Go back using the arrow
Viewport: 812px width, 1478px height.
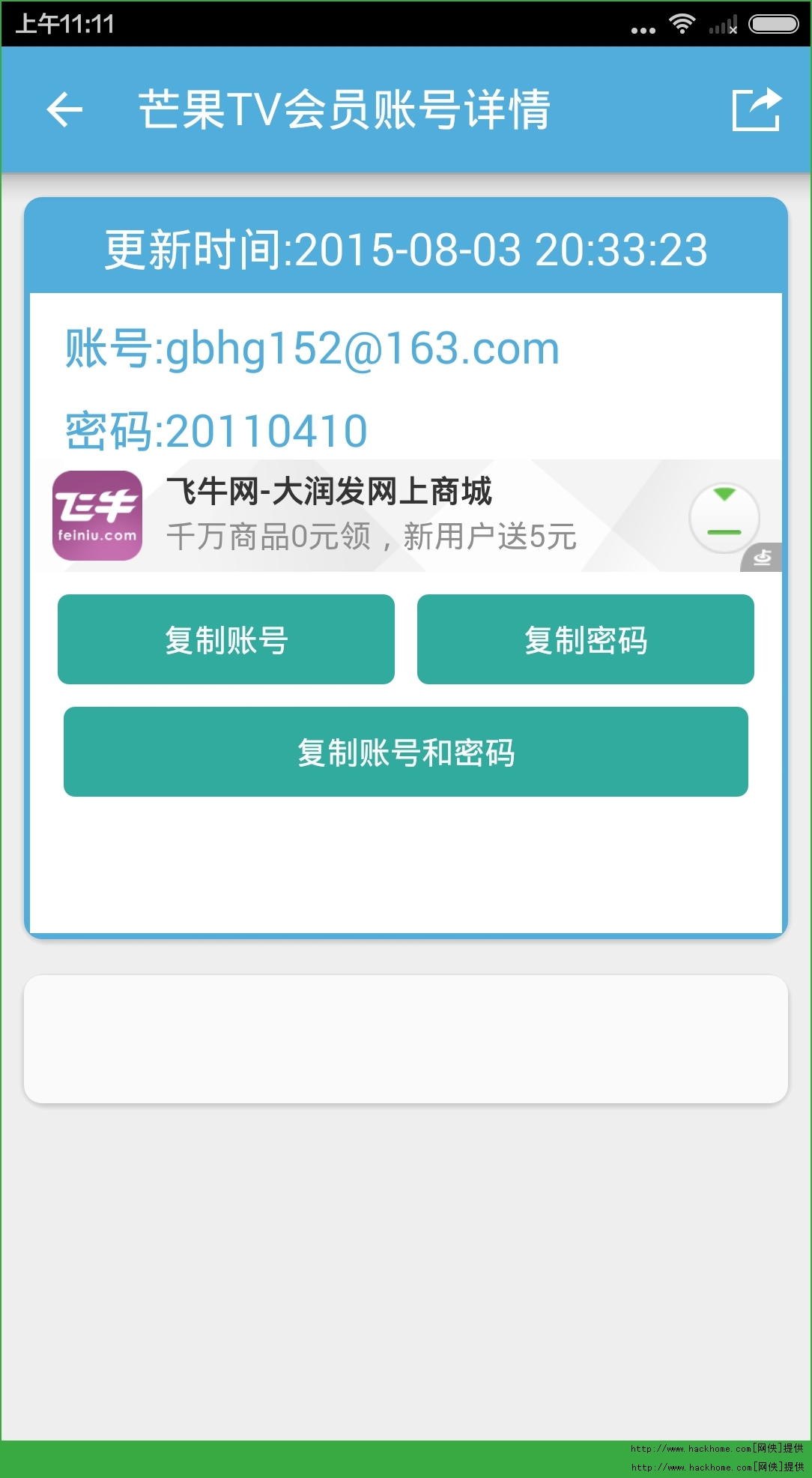(x=64, y=110)
